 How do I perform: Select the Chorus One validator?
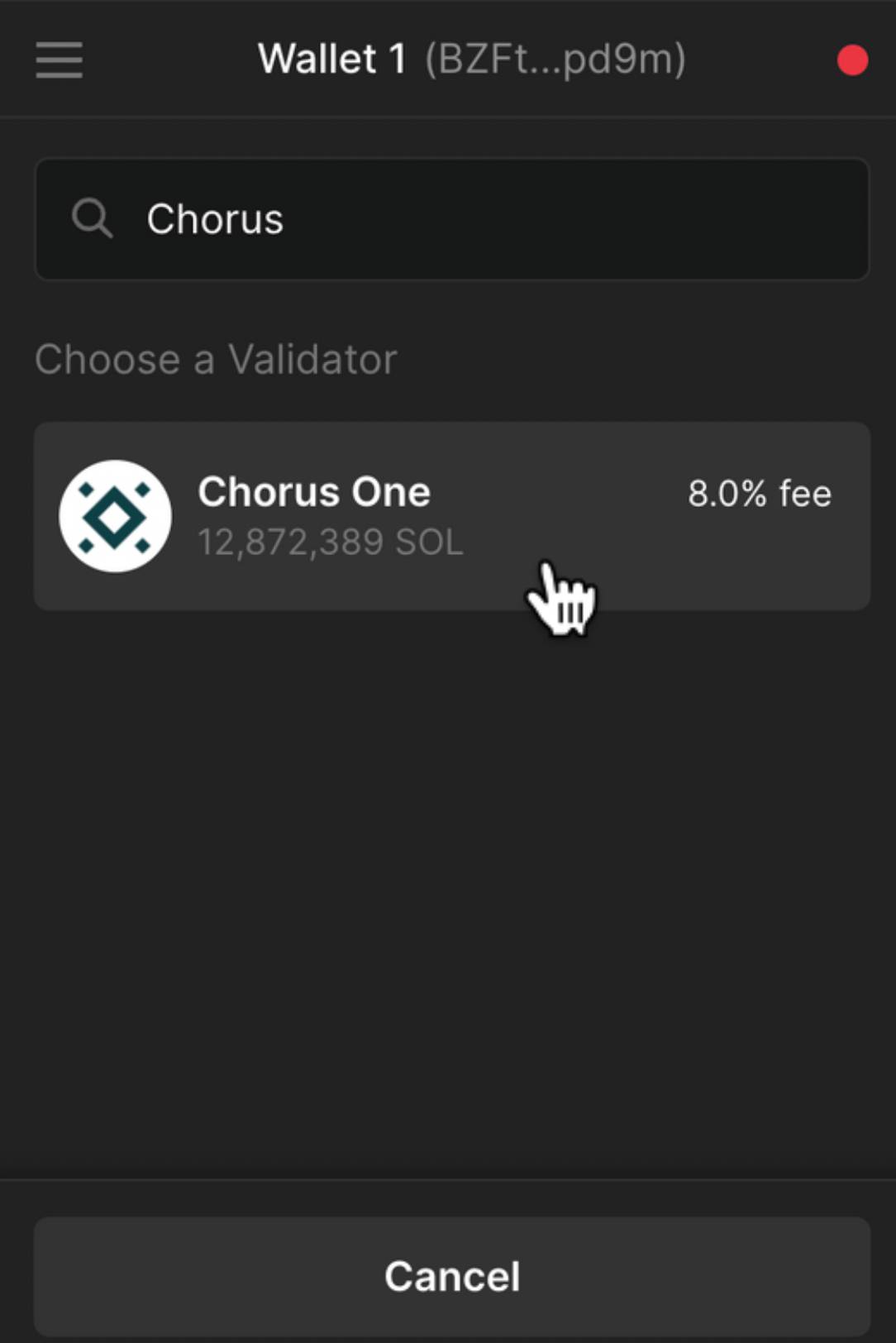click(451, 516)
